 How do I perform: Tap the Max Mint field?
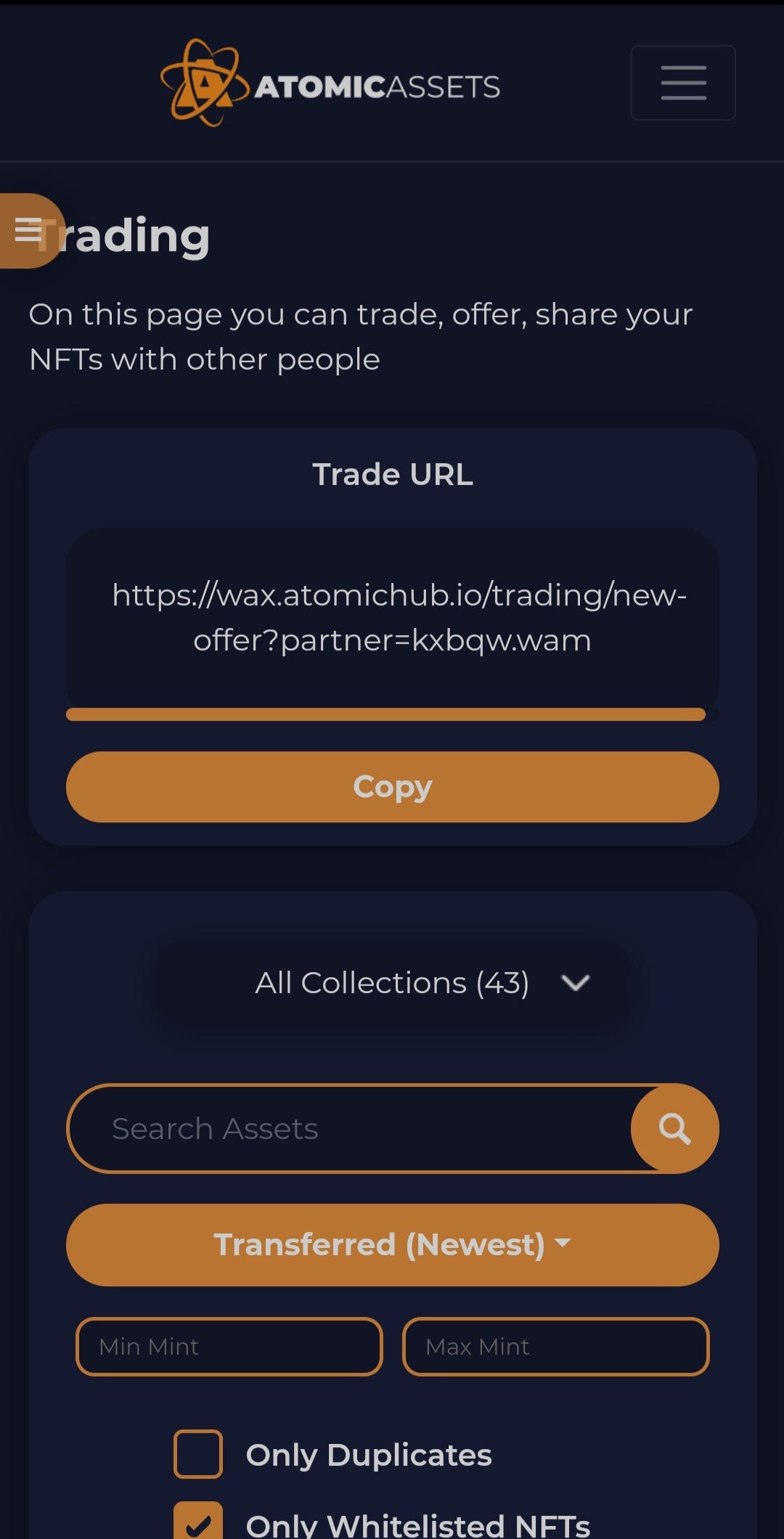(x=556, y=1347)
